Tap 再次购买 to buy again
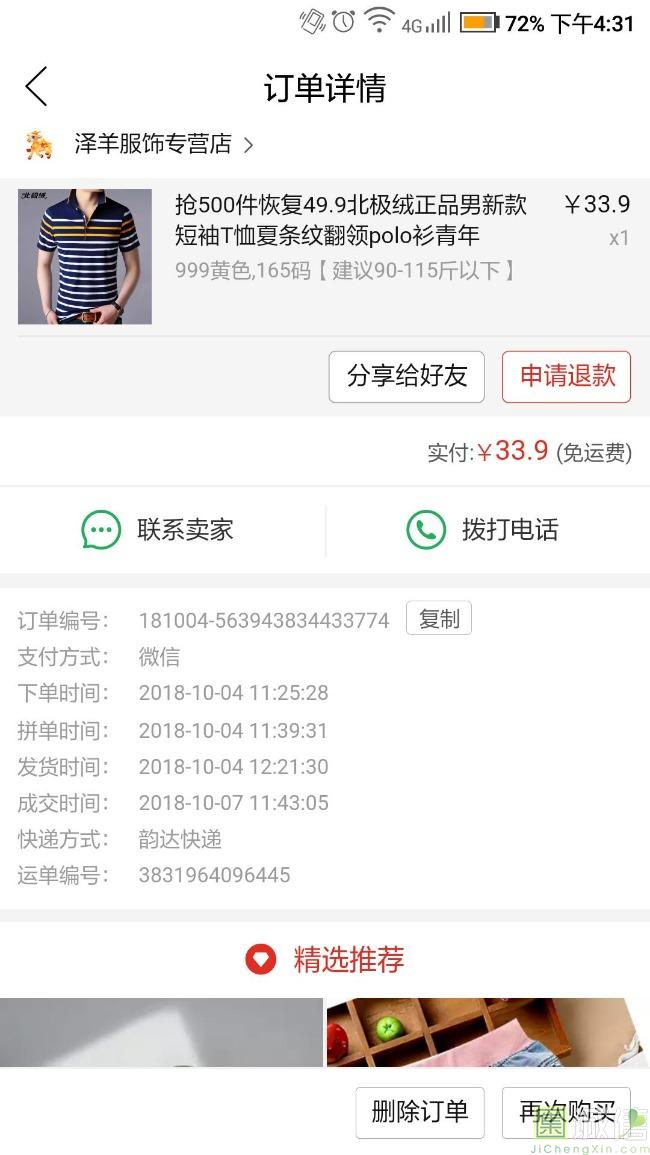 pos(566,1111)
